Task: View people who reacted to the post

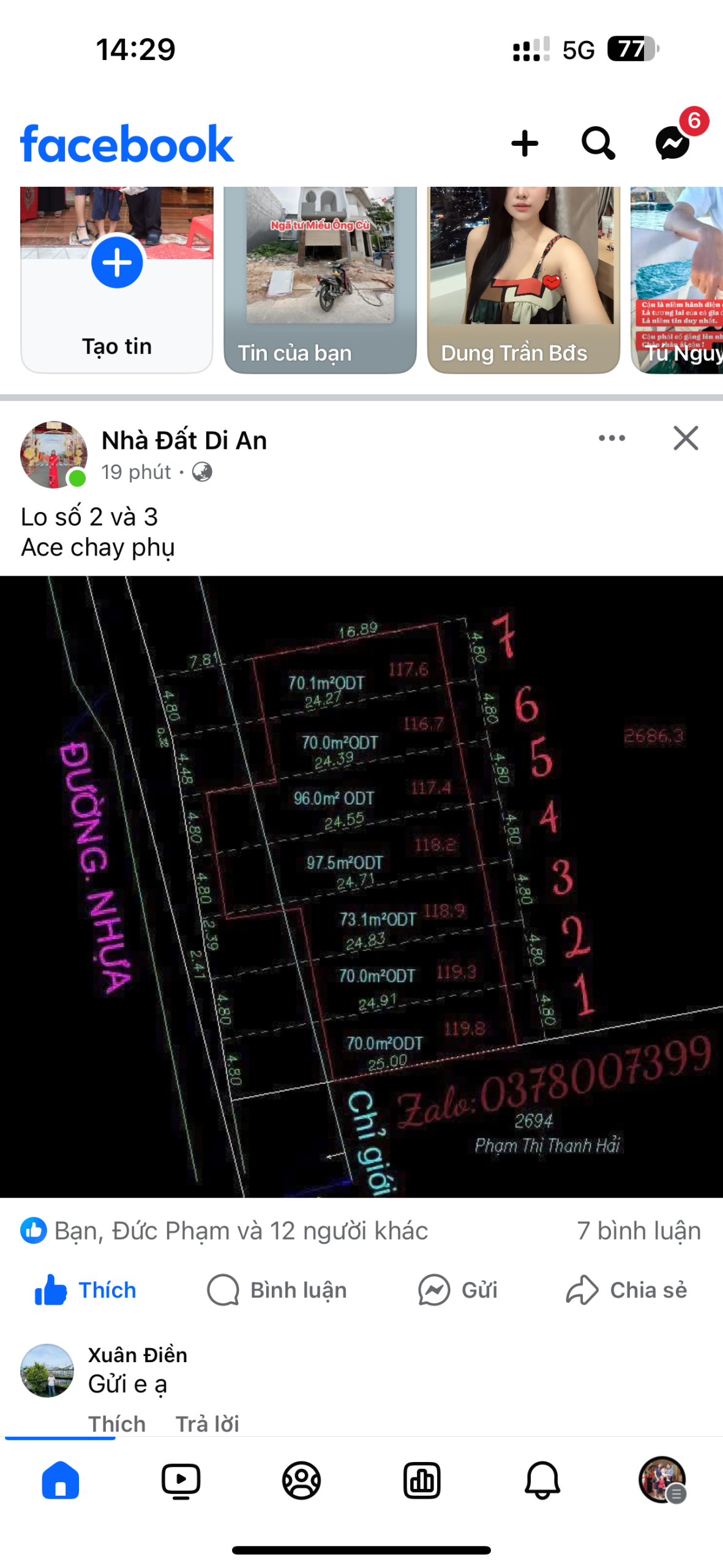Action: 224,1231
